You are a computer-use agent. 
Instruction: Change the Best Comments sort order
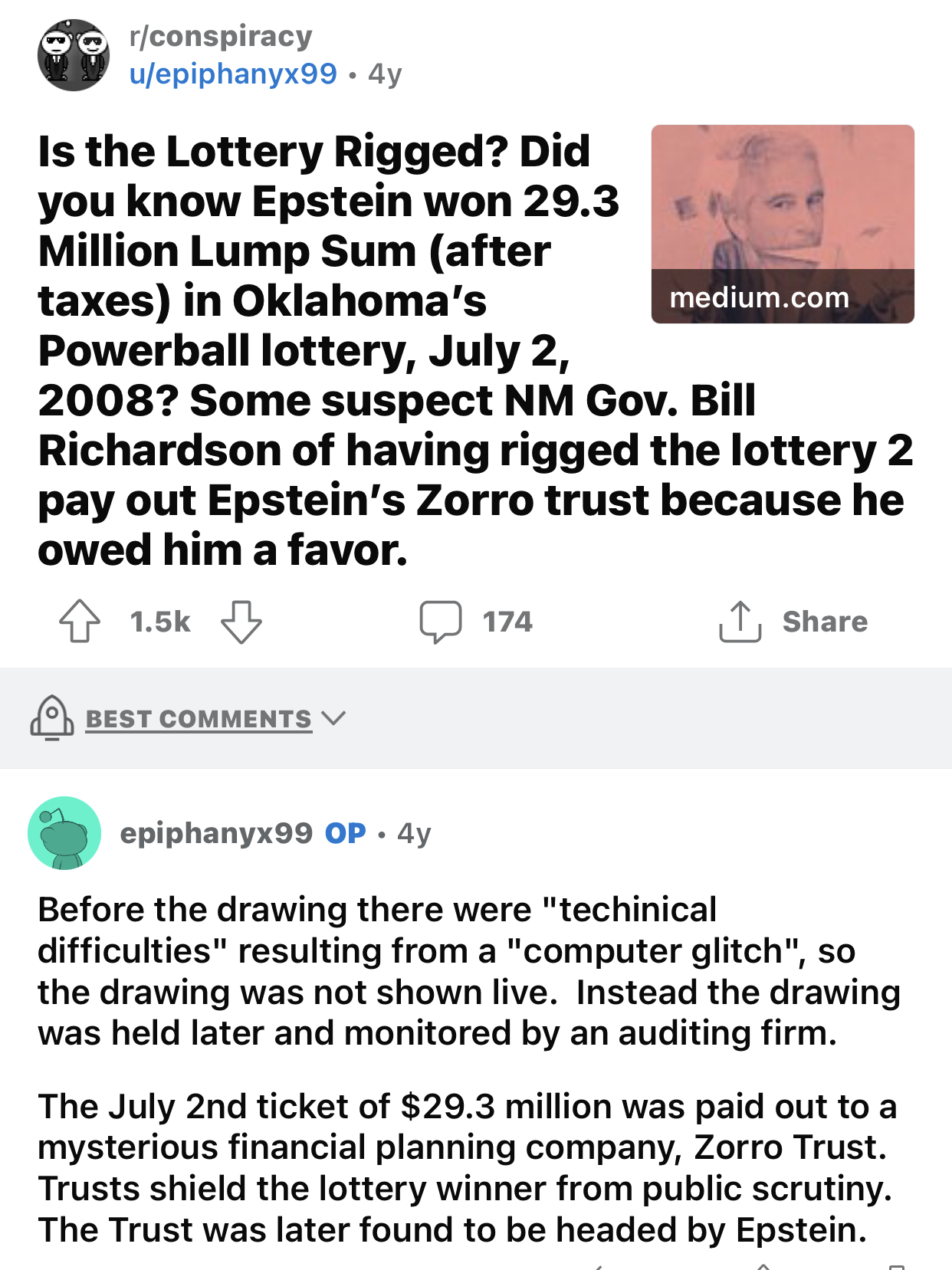click(x=215, y=719)
